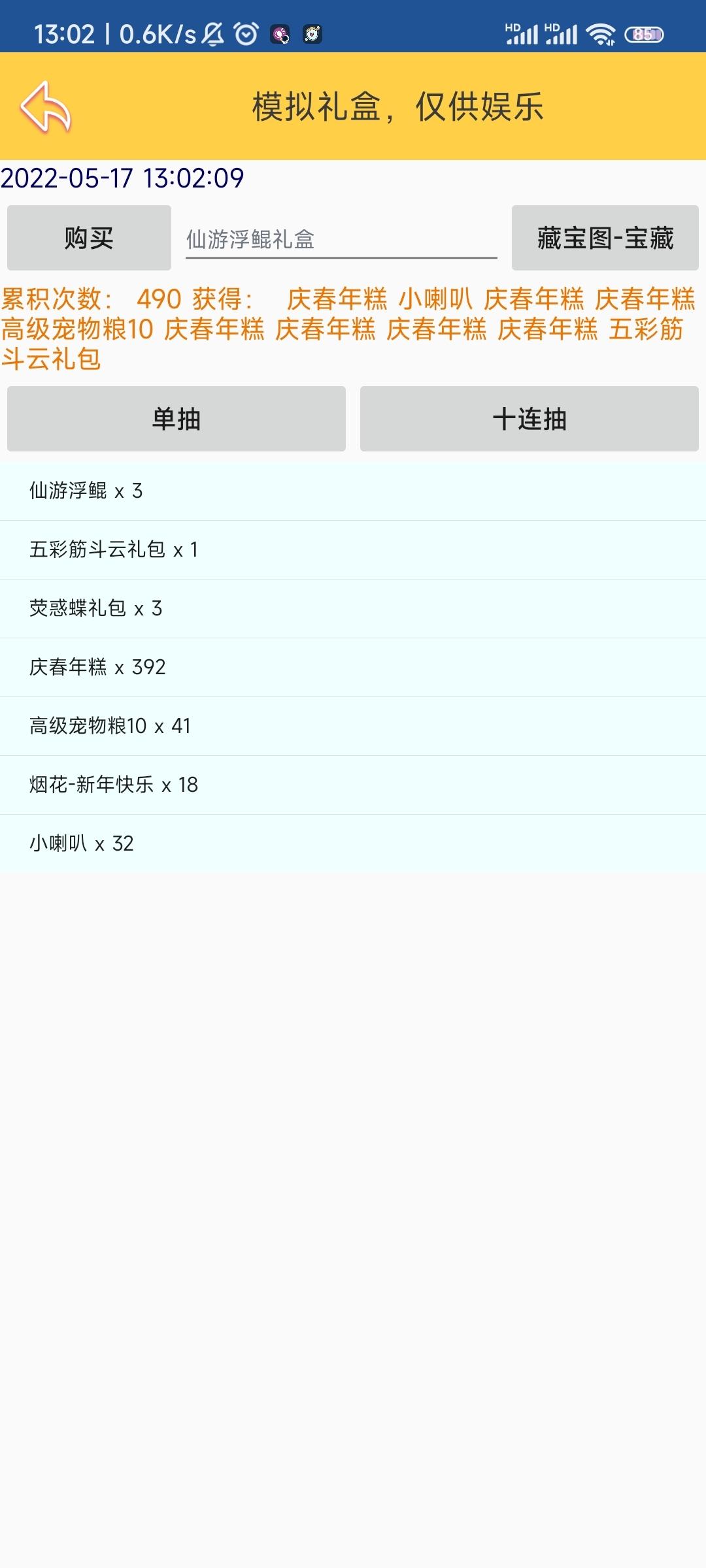Do a single draw with 单抽
This screenshot has height=1568, width=706.
(x=176, y=419)
